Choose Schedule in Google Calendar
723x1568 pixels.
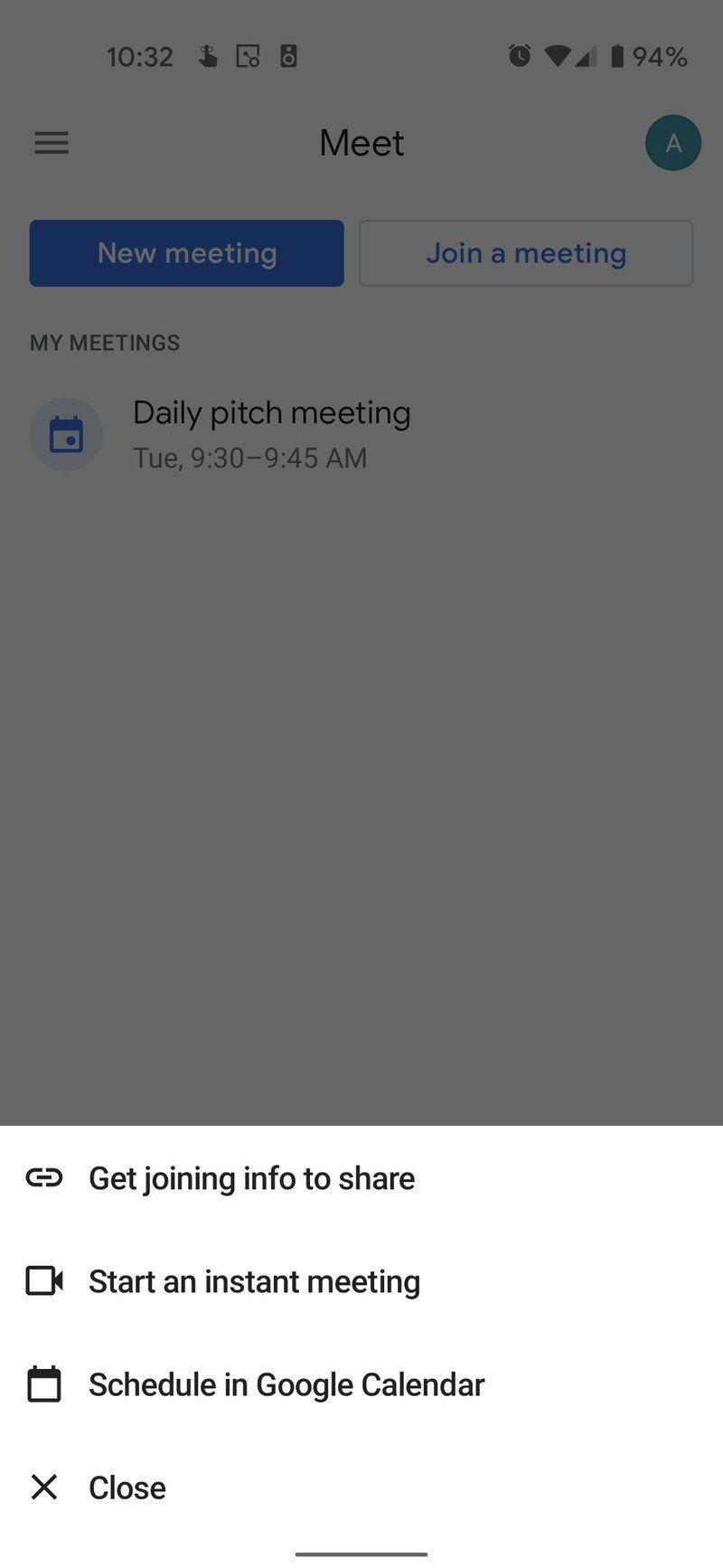[x=286, y=1384]
